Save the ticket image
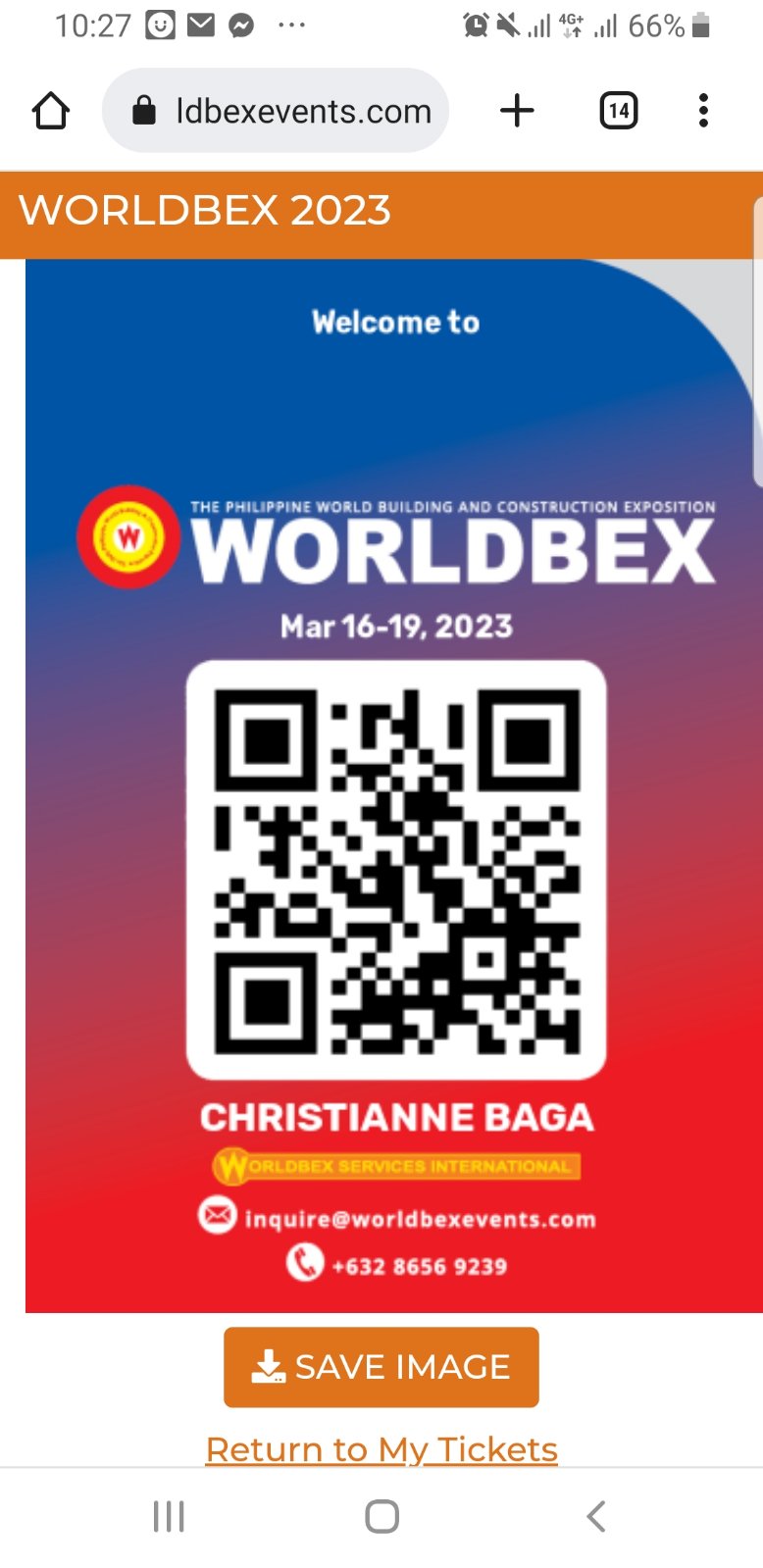The width and height of the screenshot is (763, 1568). 381,1367
